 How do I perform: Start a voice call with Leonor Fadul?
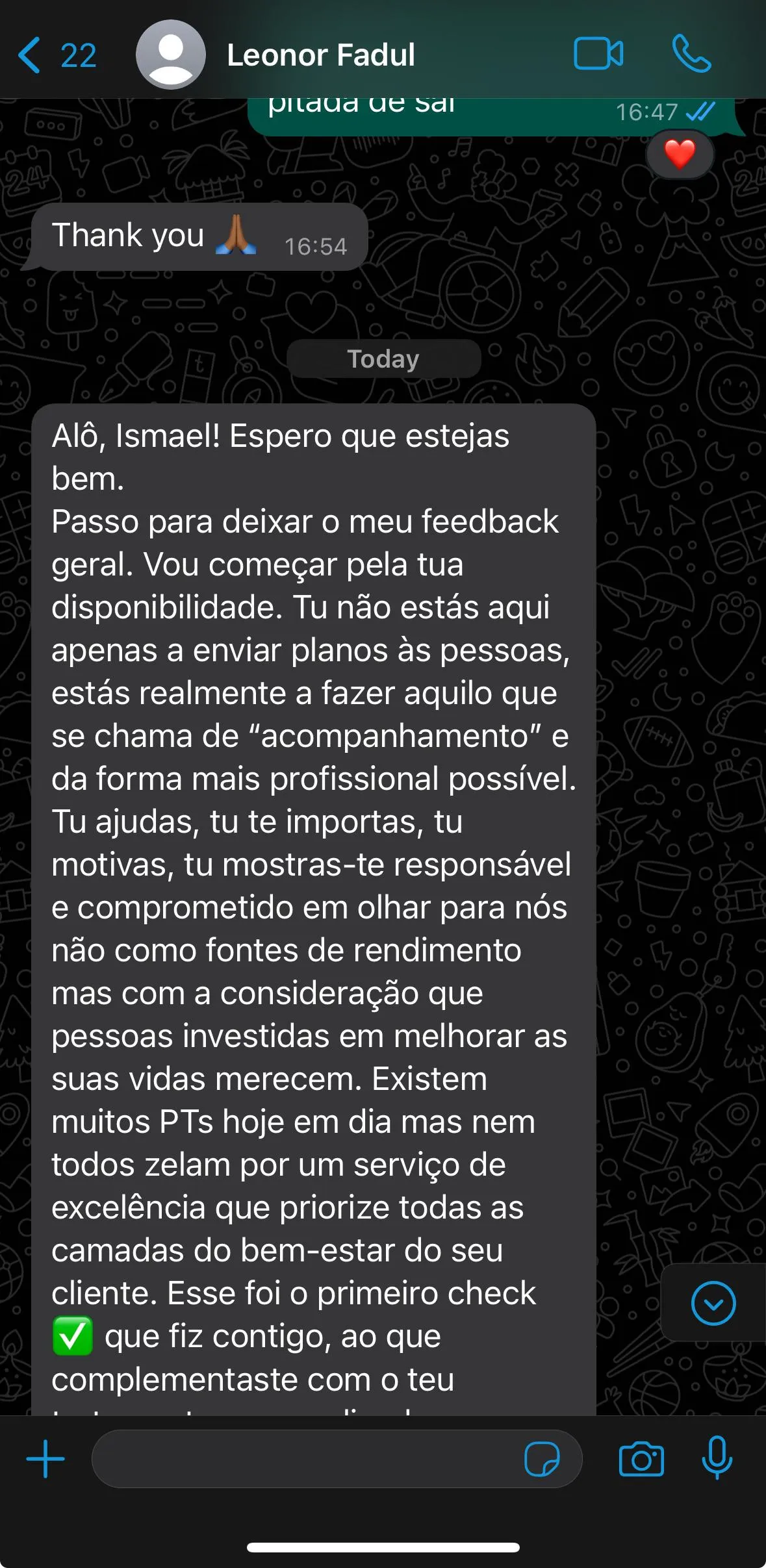tap(691, 54)
